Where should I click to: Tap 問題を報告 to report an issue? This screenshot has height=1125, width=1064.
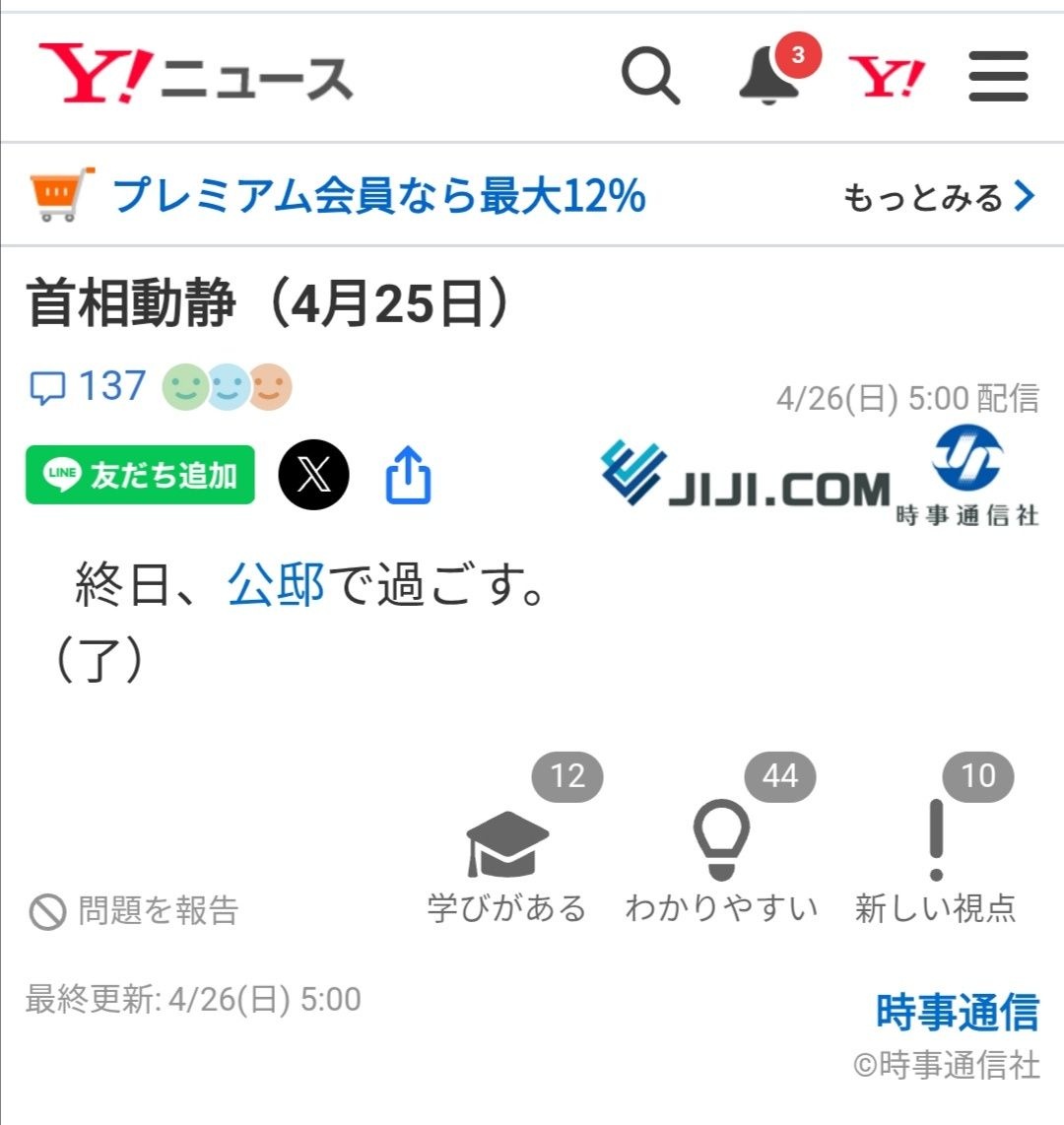(x=134, y=911)
